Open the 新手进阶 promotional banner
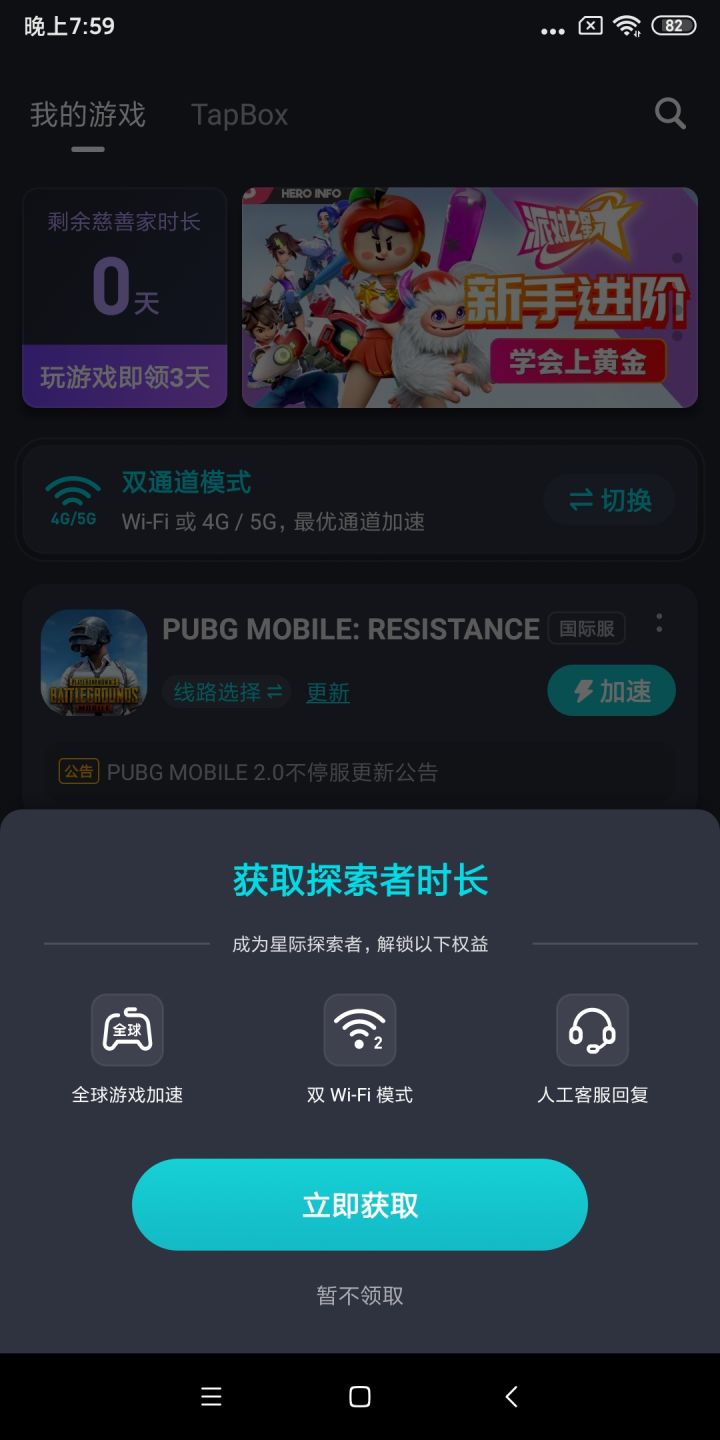The image size is (720, 1440). (x=470, y=297)
